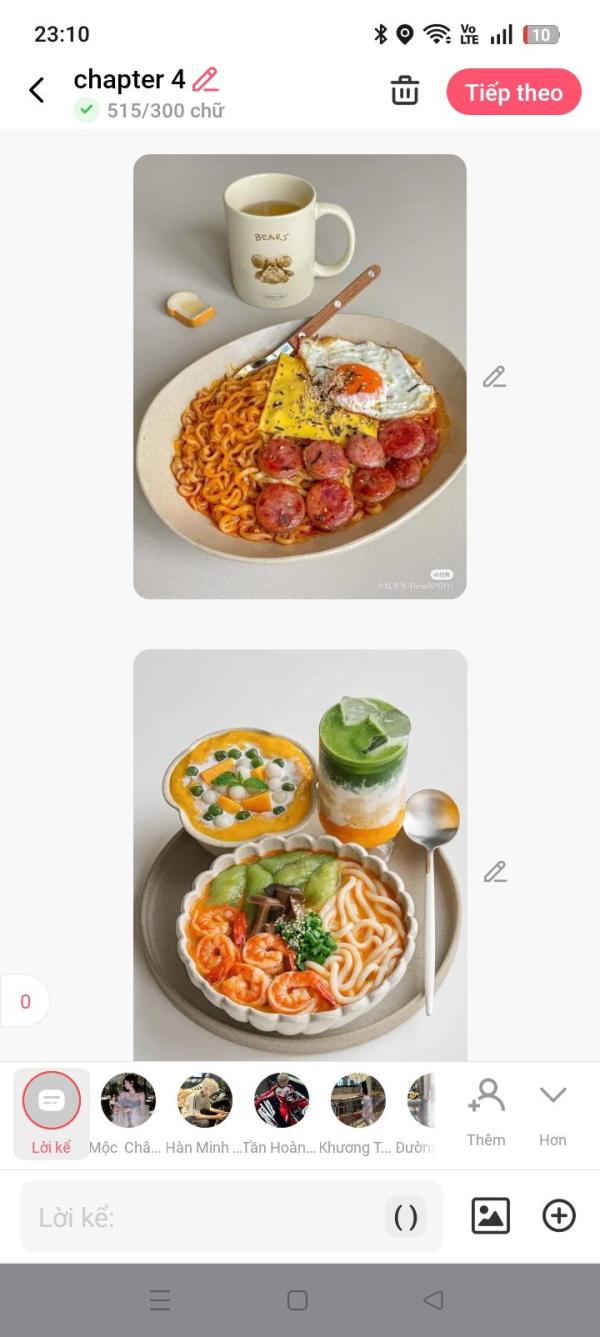Image resolution: width=600 pixels, height=1337 pixels.
Task: Go back with the top-left arrow
Action: tap(37, 91)
